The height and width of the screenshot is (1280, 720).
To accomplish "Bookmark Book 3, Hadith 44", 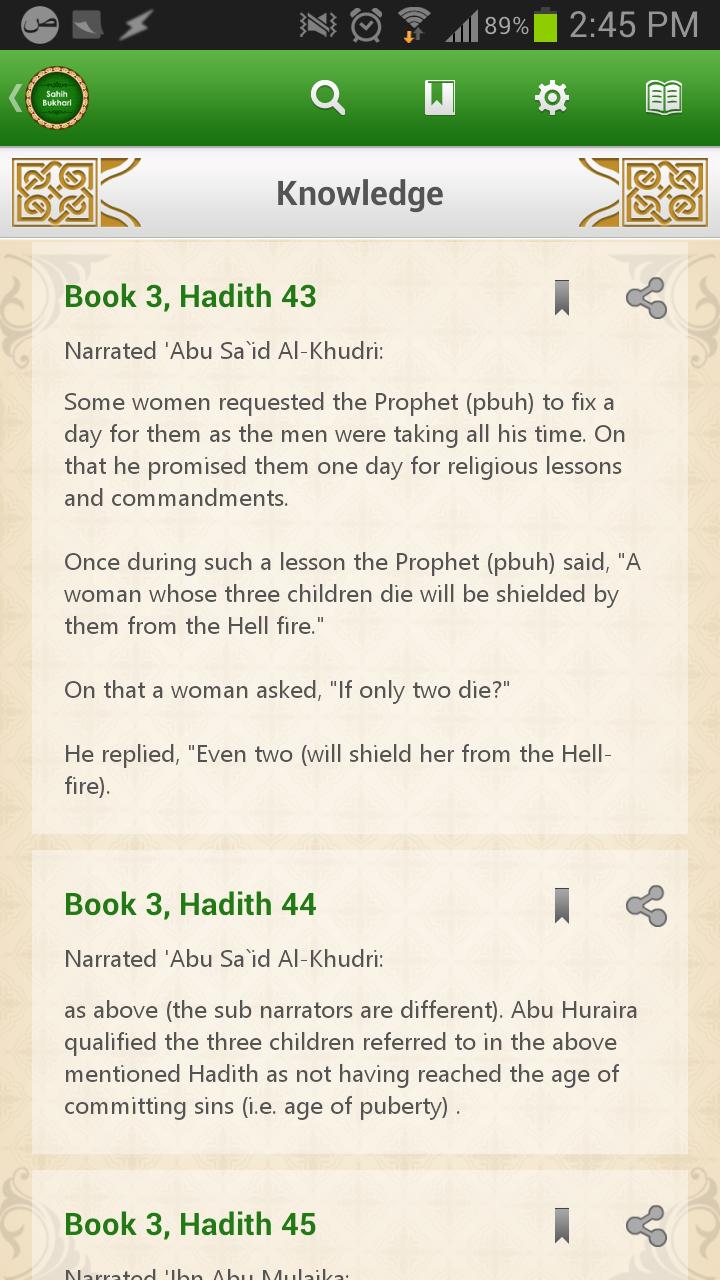I will point(563,905).
